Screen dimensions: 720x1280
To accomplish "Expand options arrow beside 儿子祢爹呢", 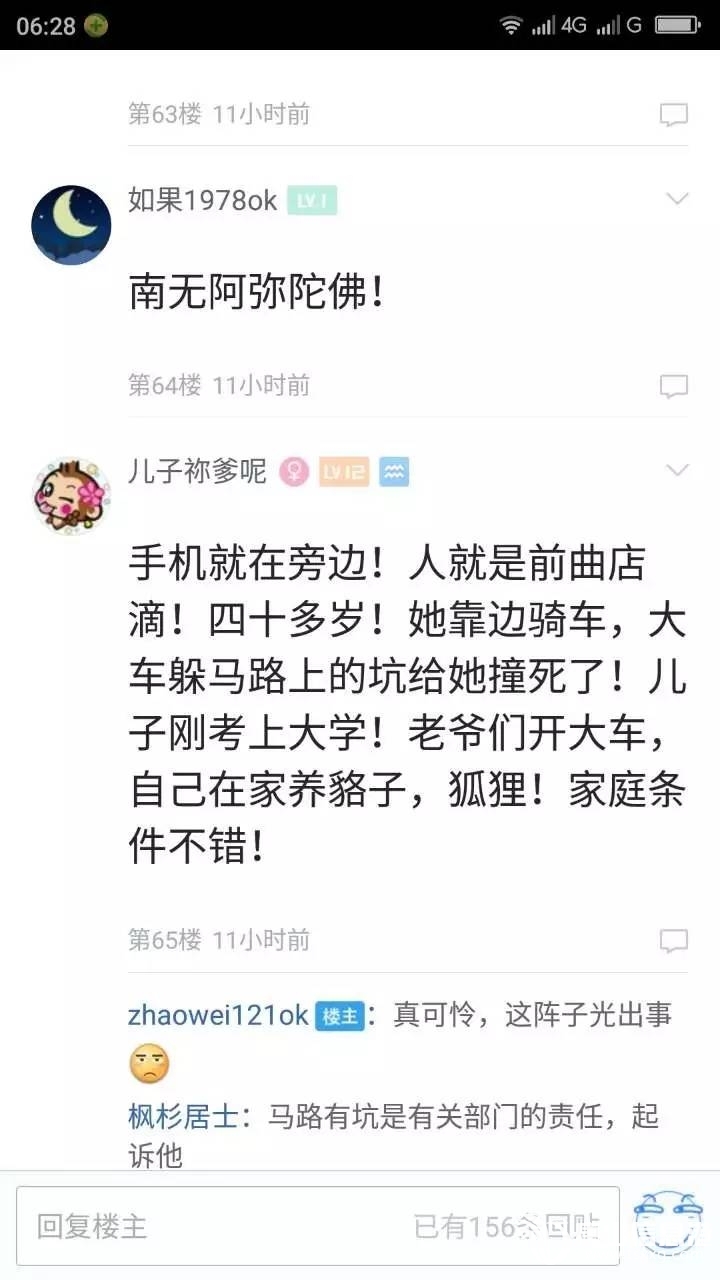I will (677, 470).
